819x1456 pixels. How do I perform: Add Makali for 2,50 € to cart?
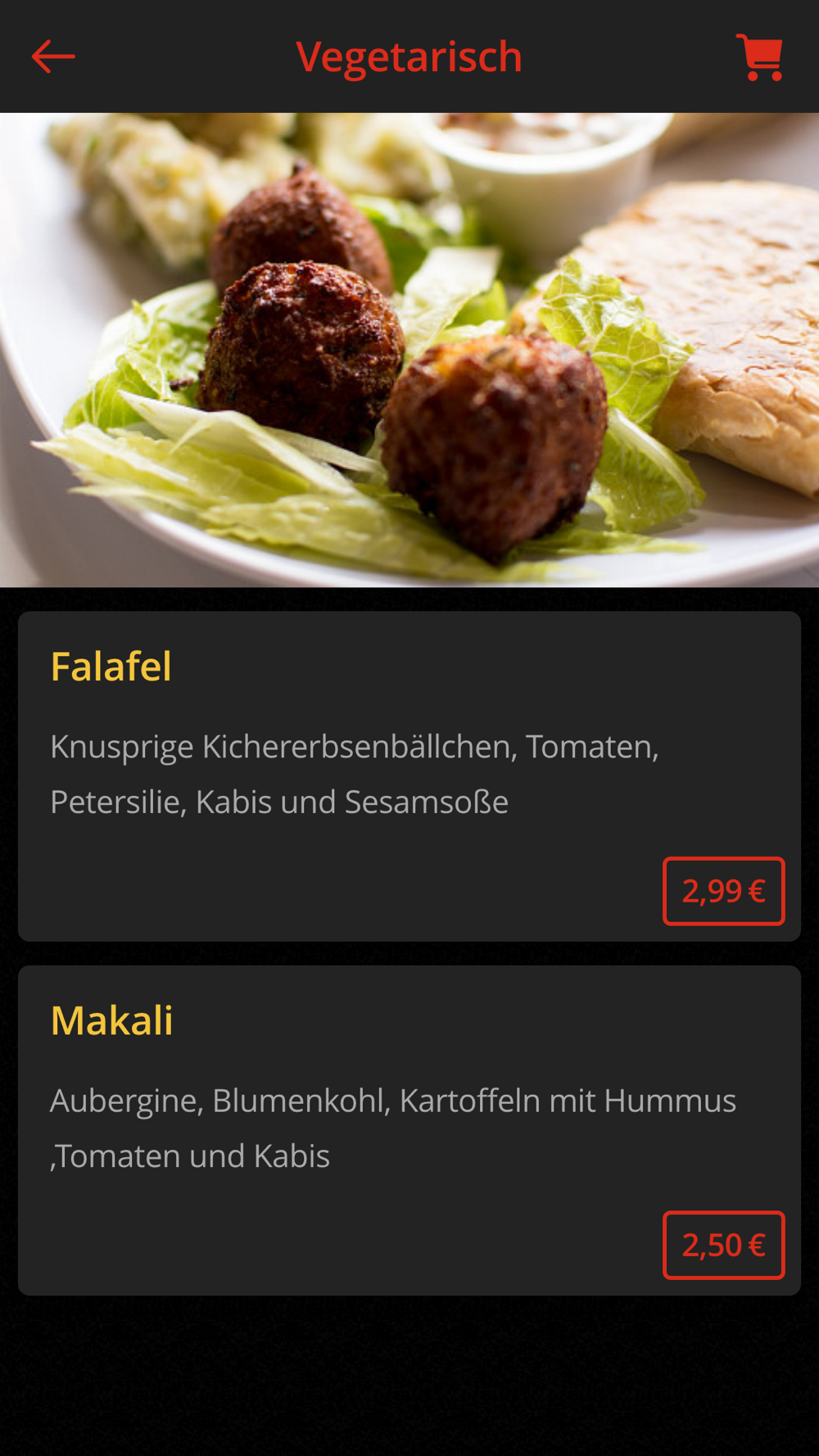tap(723, 1245)
